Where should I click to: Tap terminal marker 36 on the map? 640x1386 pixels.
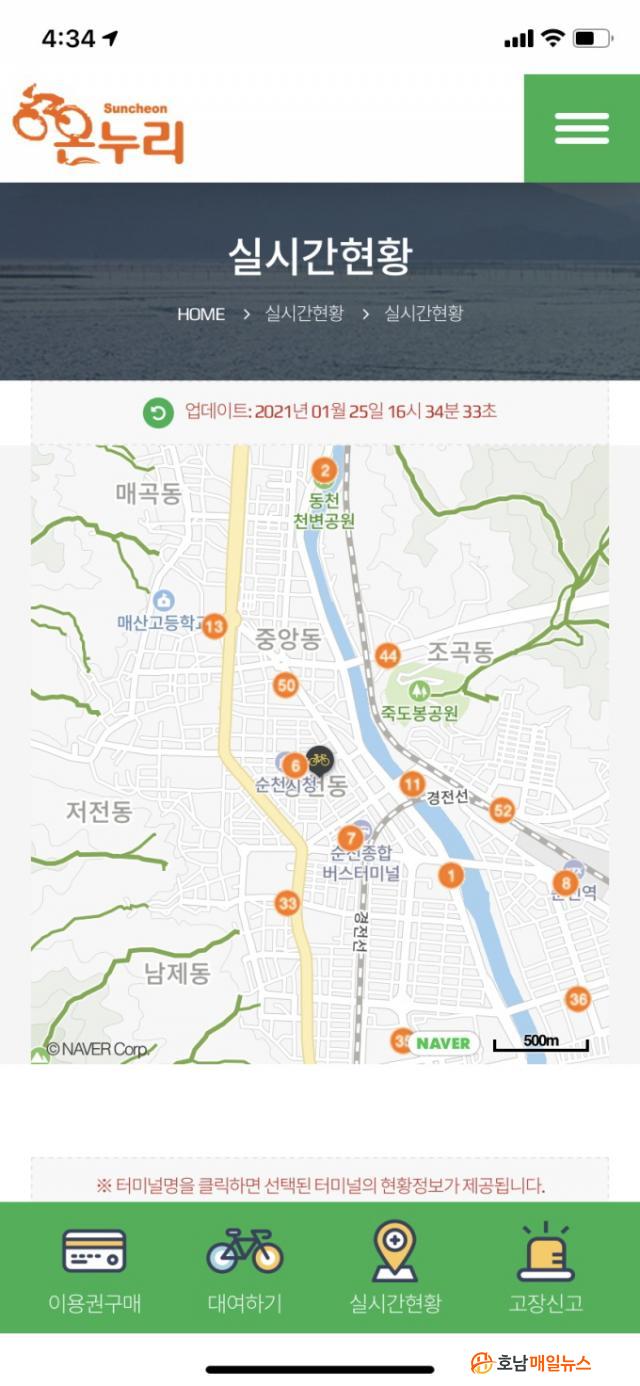tap(577, 998)
